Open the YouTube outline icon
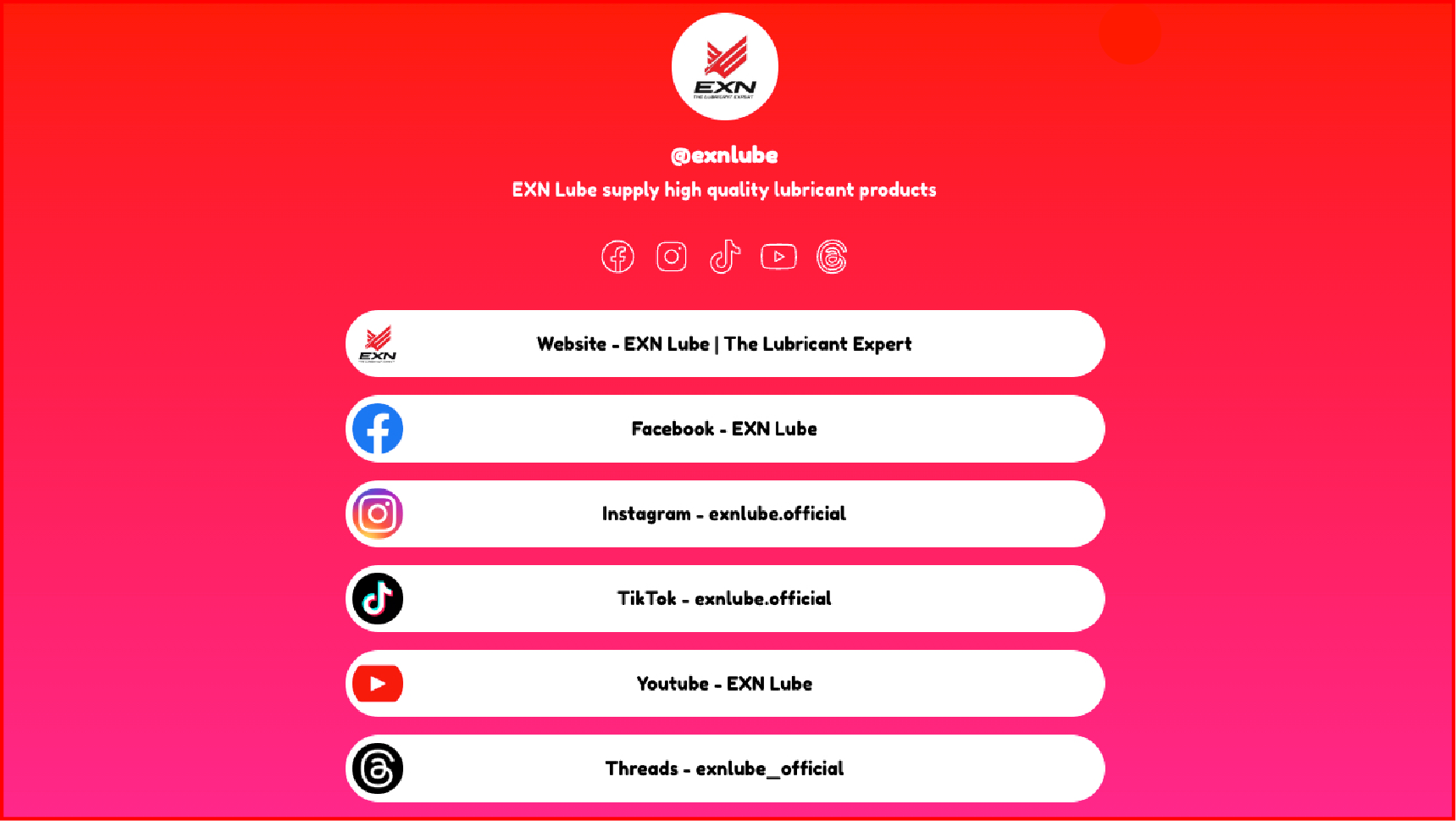Image resolution: width=1456 pixels, height=821 pixels. tap(778, 257)
